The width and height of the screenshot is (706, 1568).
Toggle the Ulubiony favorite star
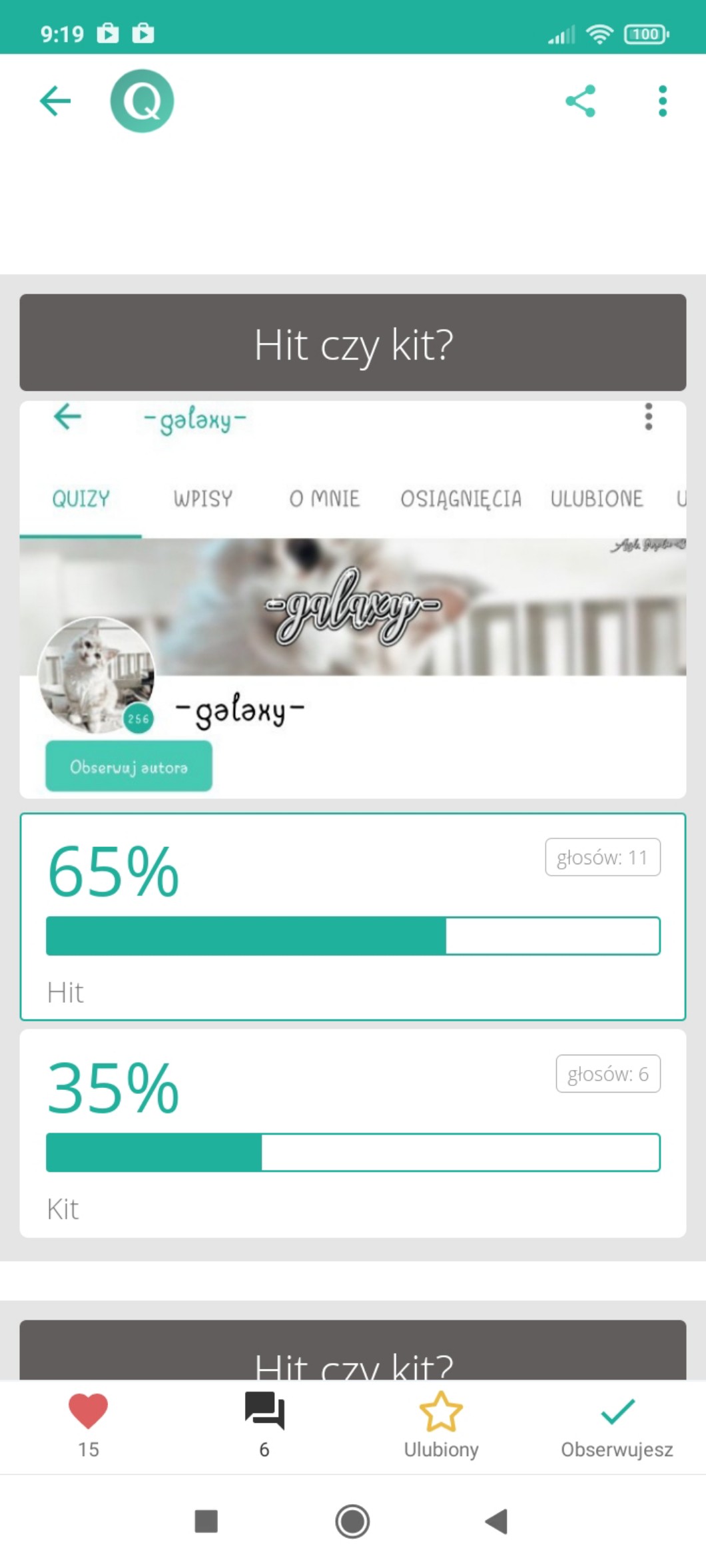click(441, 1426)
